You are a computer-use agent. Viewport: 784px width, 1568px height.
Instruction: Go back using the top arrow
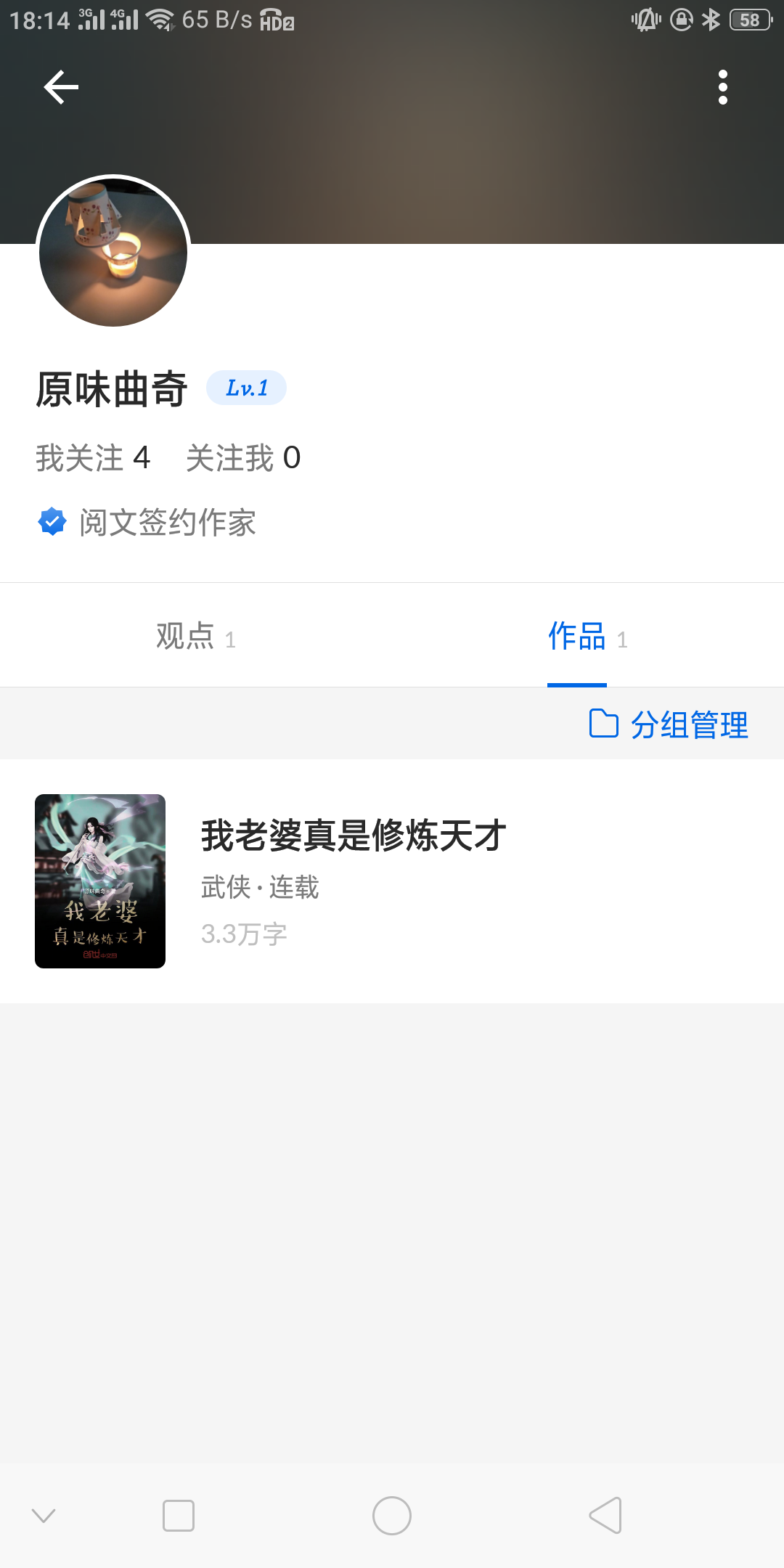[x=61, y=88]
